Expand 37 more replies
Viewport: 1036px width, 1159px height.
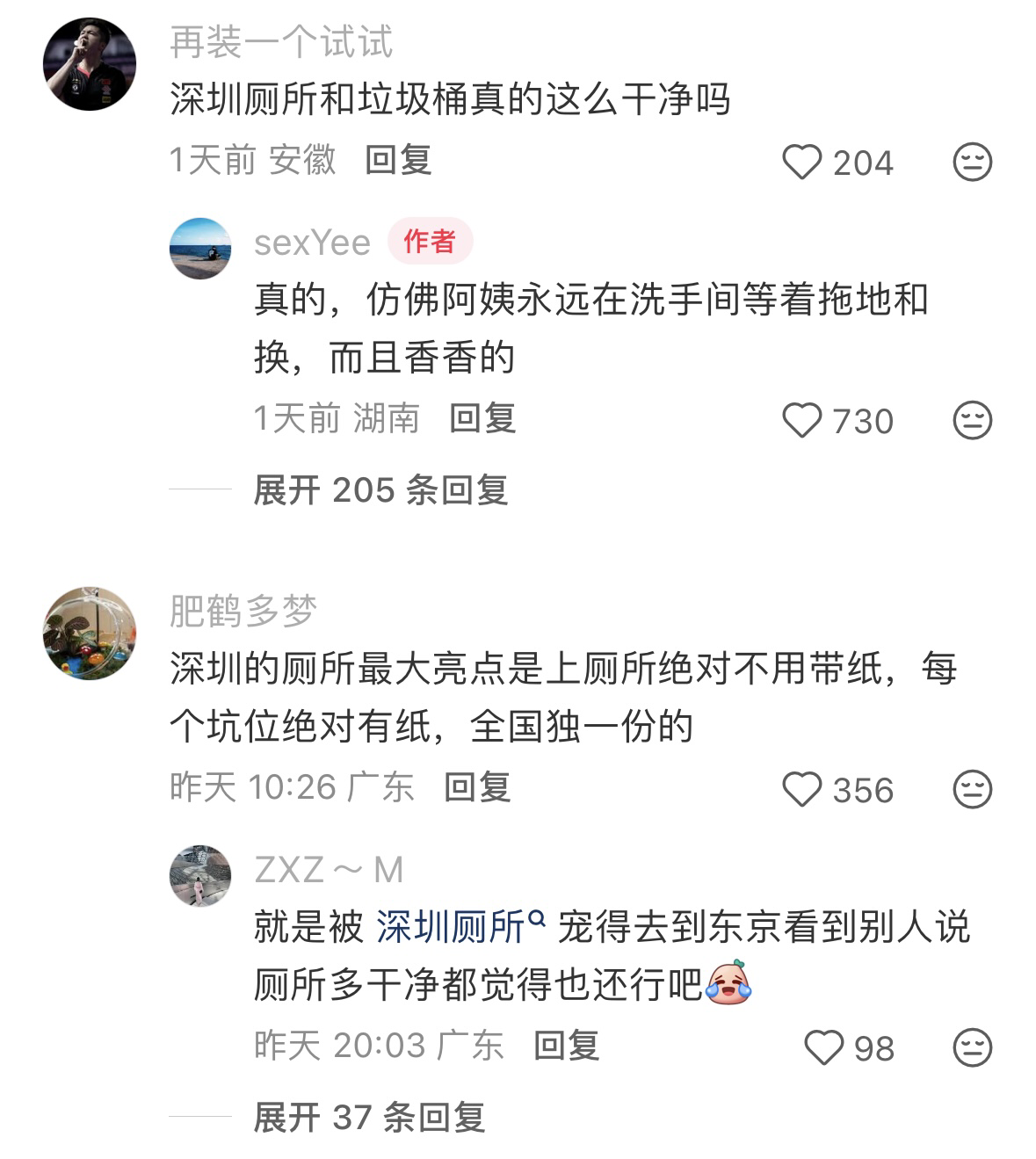point(369,1118)
